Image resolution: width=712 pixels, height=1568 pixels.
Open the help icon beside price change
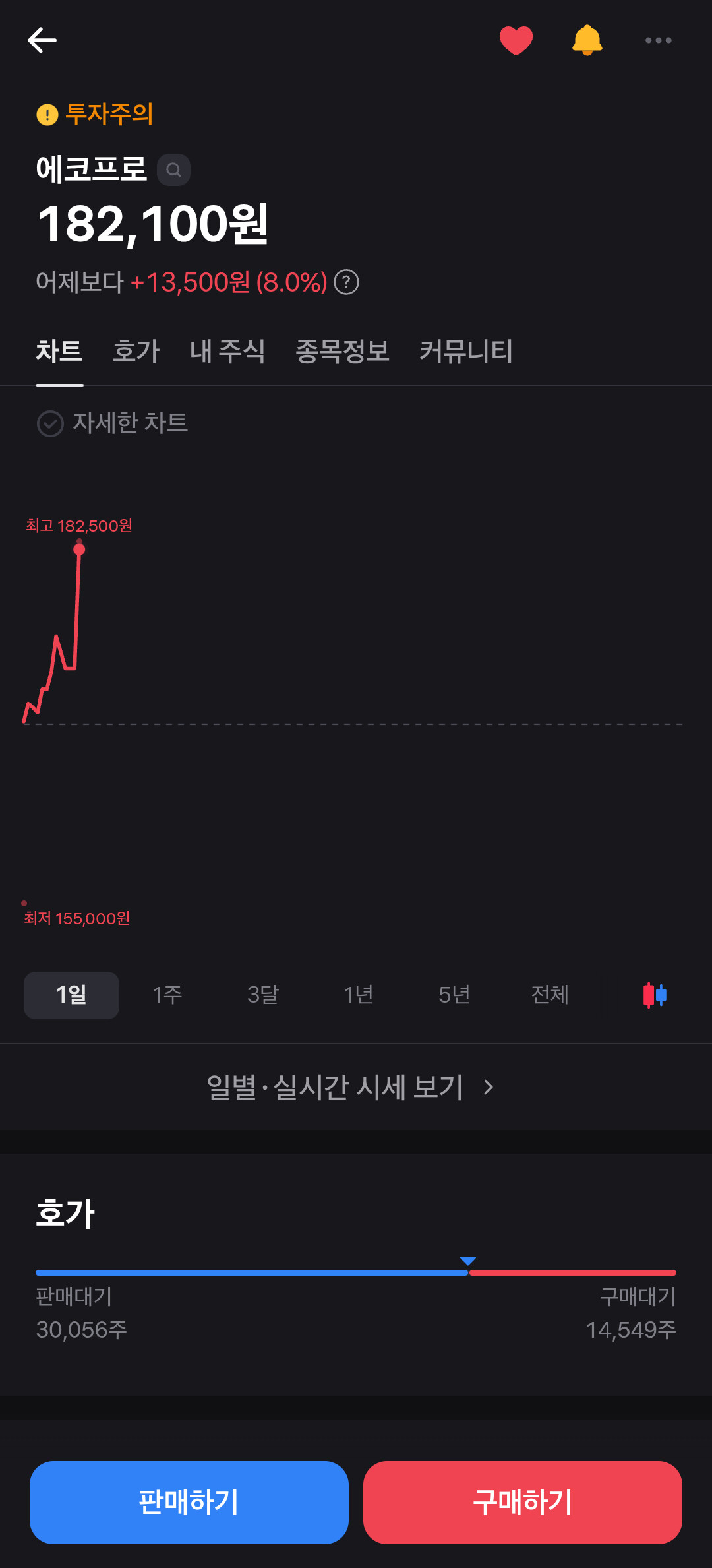[x=346, y=282]
